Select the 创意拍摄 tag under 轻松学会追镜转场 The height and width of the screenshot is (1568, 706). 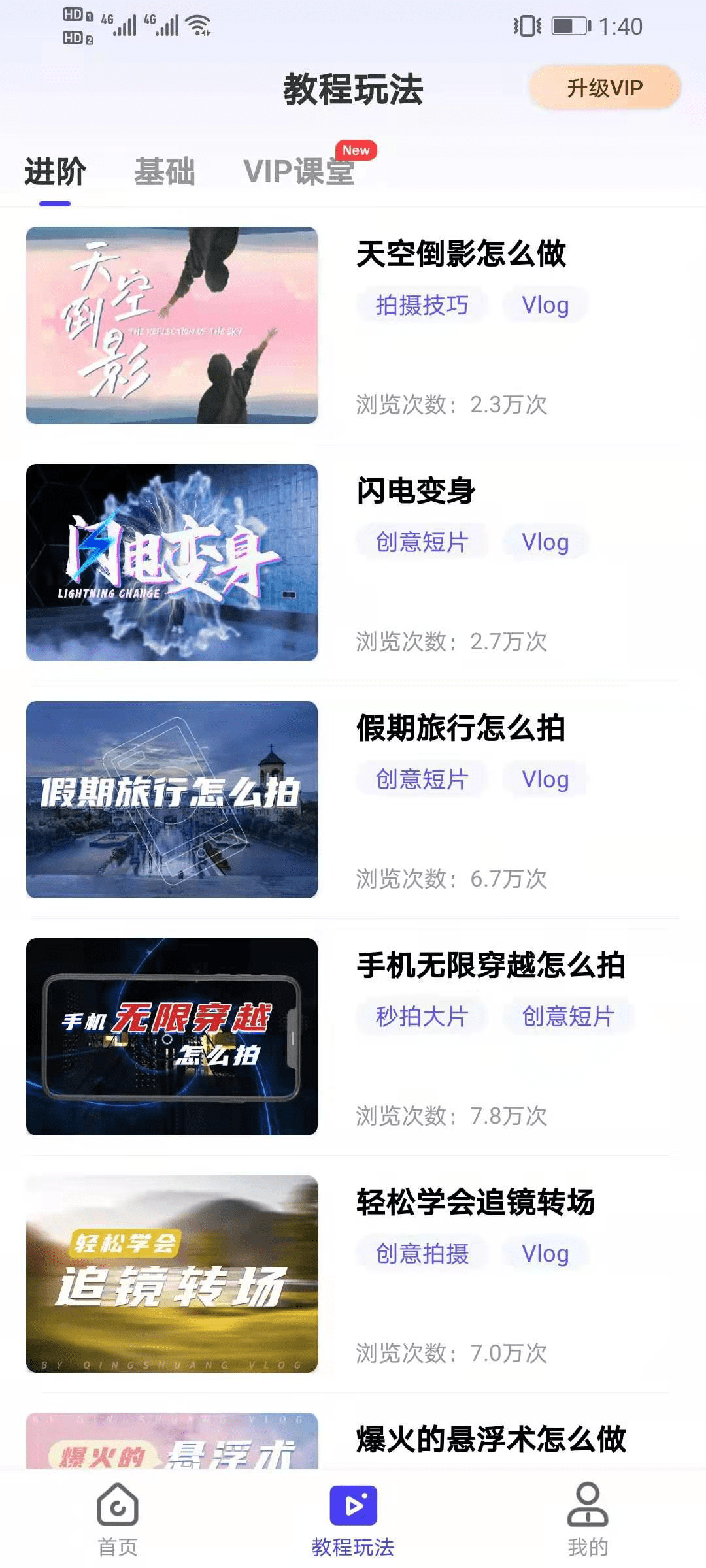[x=421, y=1254]
